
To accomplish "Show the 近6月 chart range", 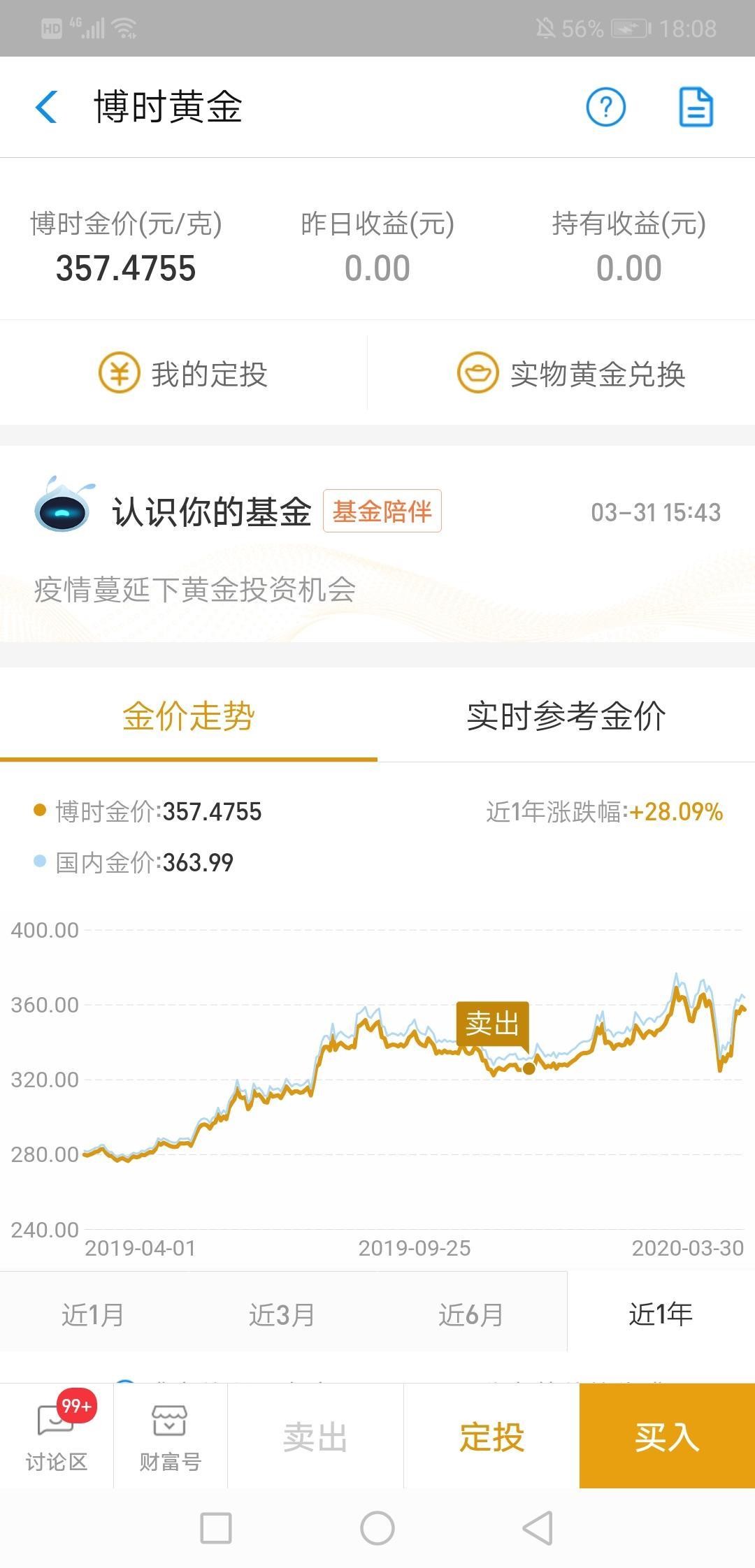I will [x=470, y=1314].
